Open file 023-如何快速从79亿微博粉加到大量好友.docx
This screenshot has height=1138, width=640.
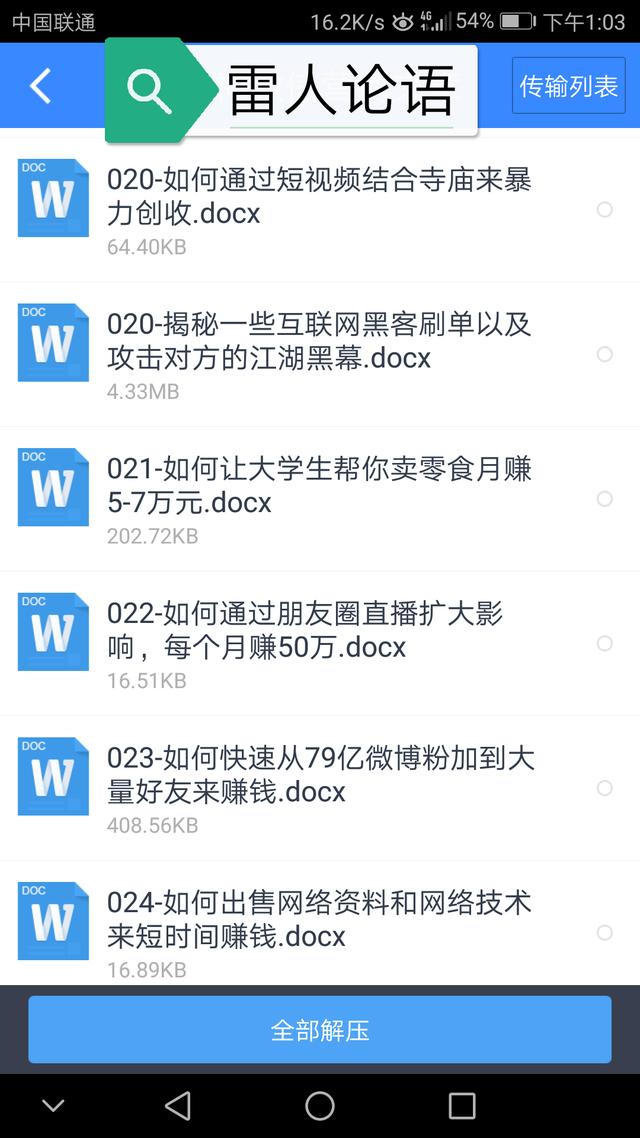(320, 788)
